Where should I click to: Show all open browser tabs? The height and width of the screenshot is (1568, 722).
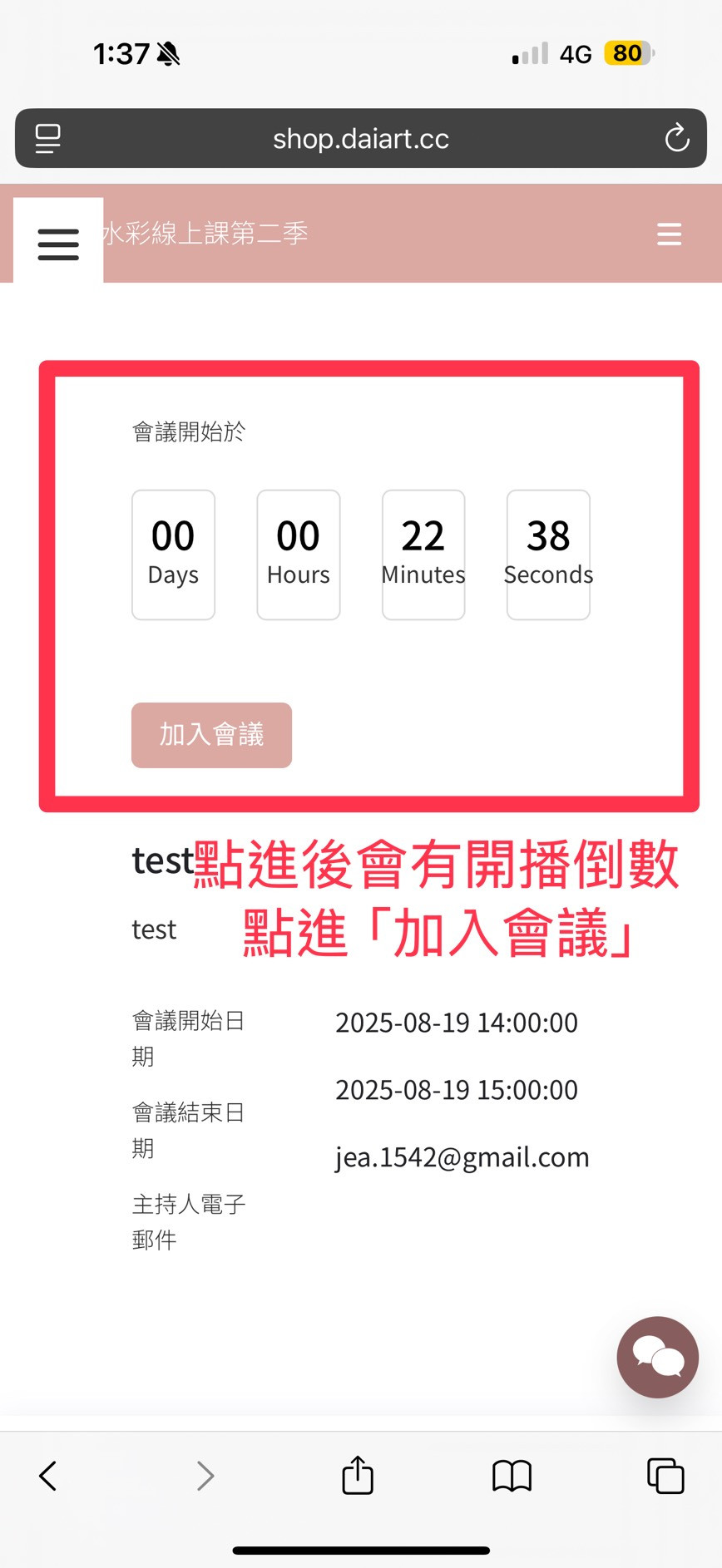tap(665, 1476)
